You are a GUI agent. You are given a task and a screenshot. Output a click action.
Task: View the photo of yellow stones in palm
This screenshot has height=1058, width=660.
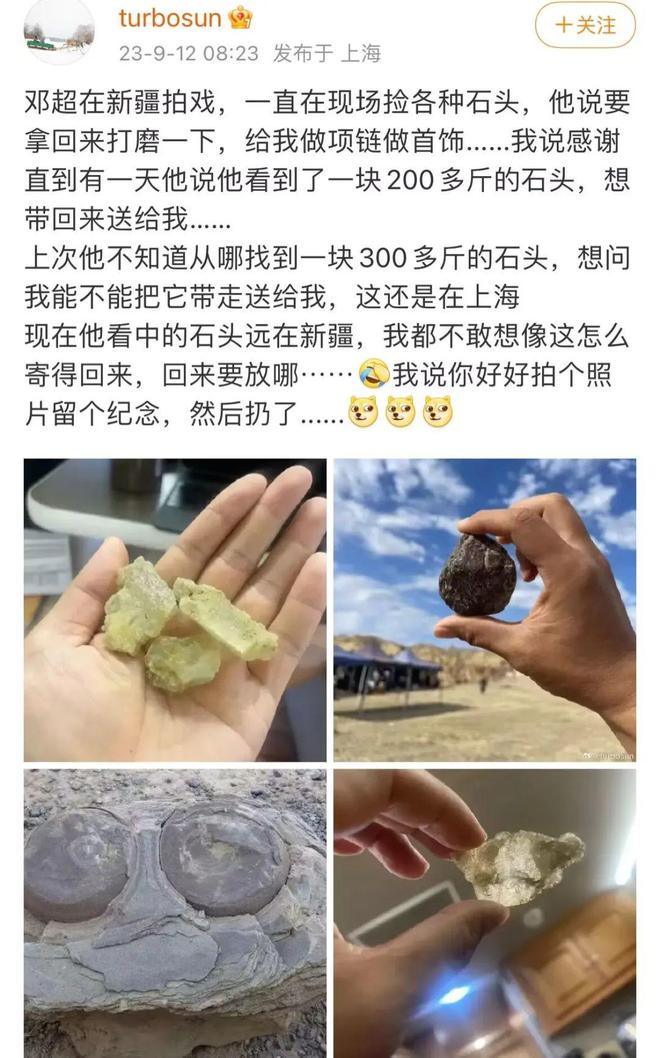[175, 610]
